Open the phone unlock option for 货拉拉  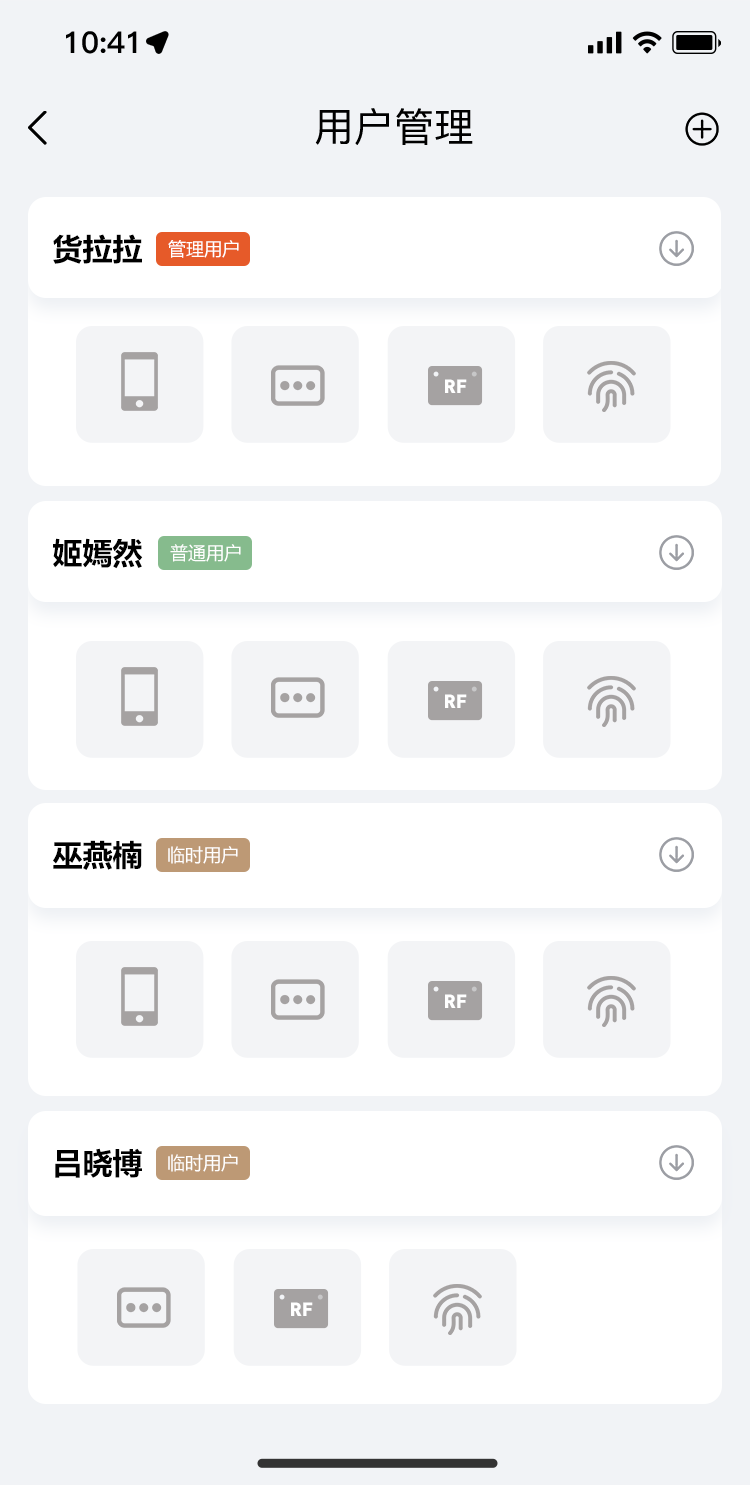point(140,384)
